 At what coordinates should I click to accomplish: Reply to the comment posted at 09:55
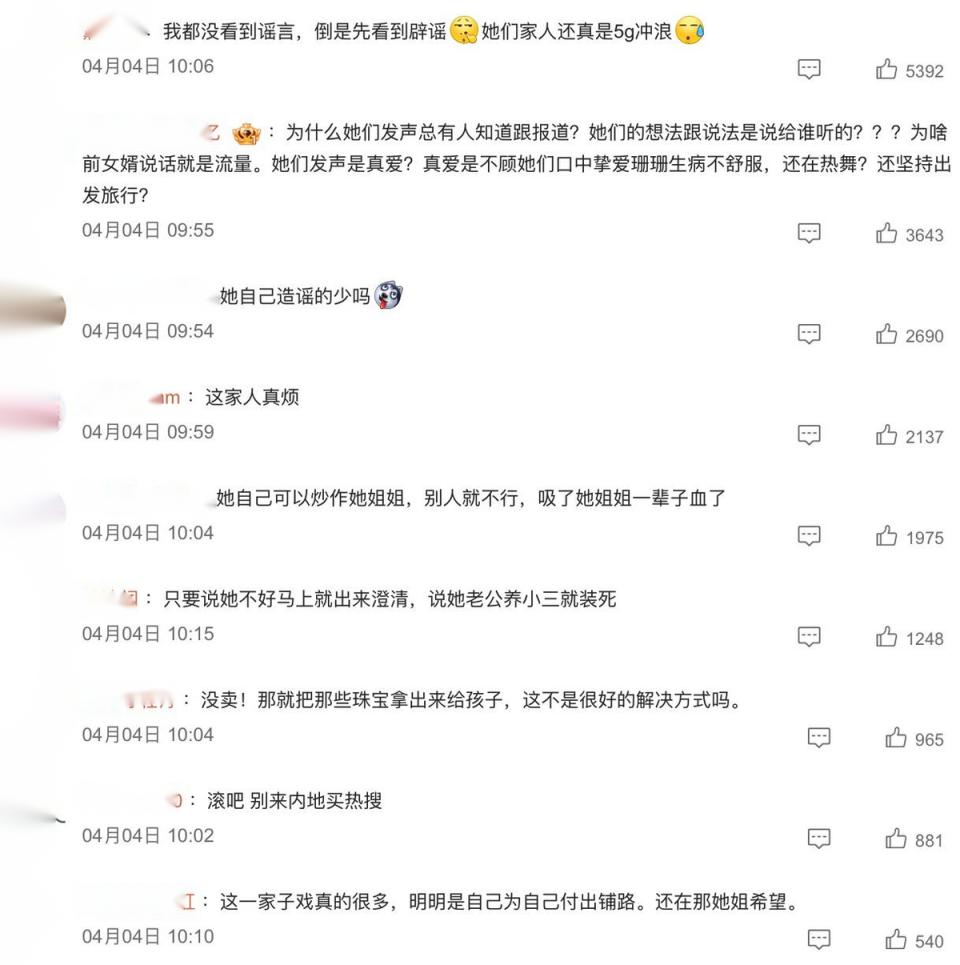[x=809, y=233]
